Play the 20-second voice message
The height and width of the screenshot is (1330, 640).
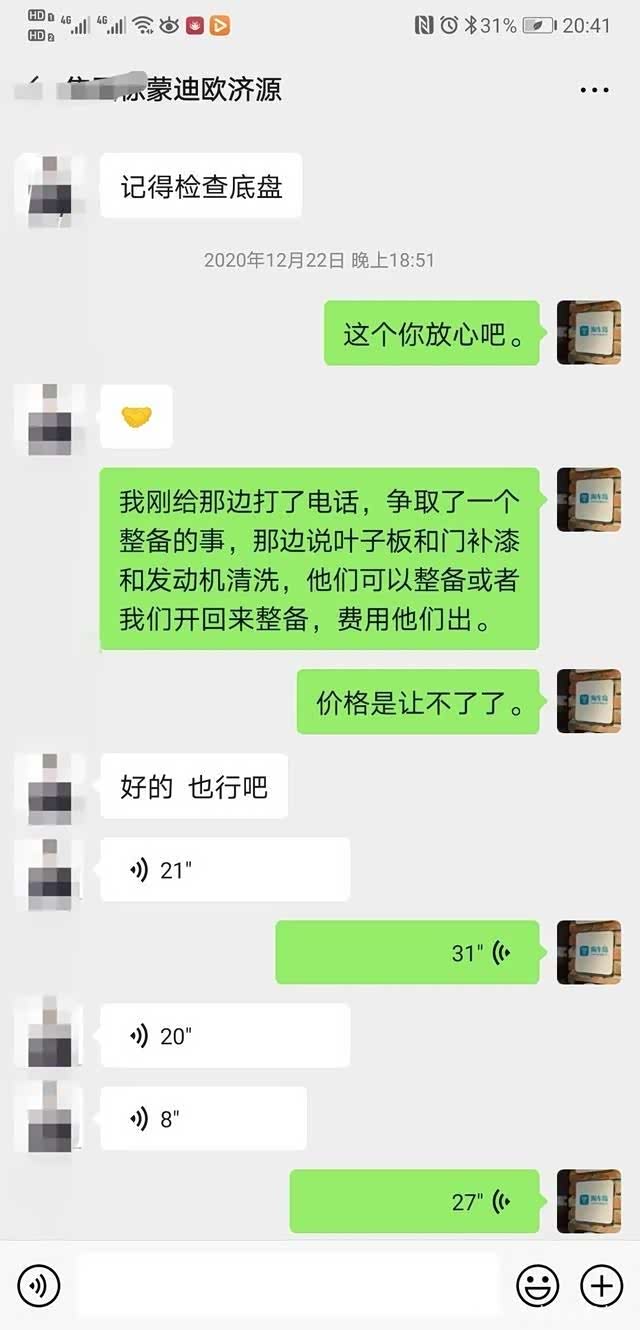point(225,1036)
